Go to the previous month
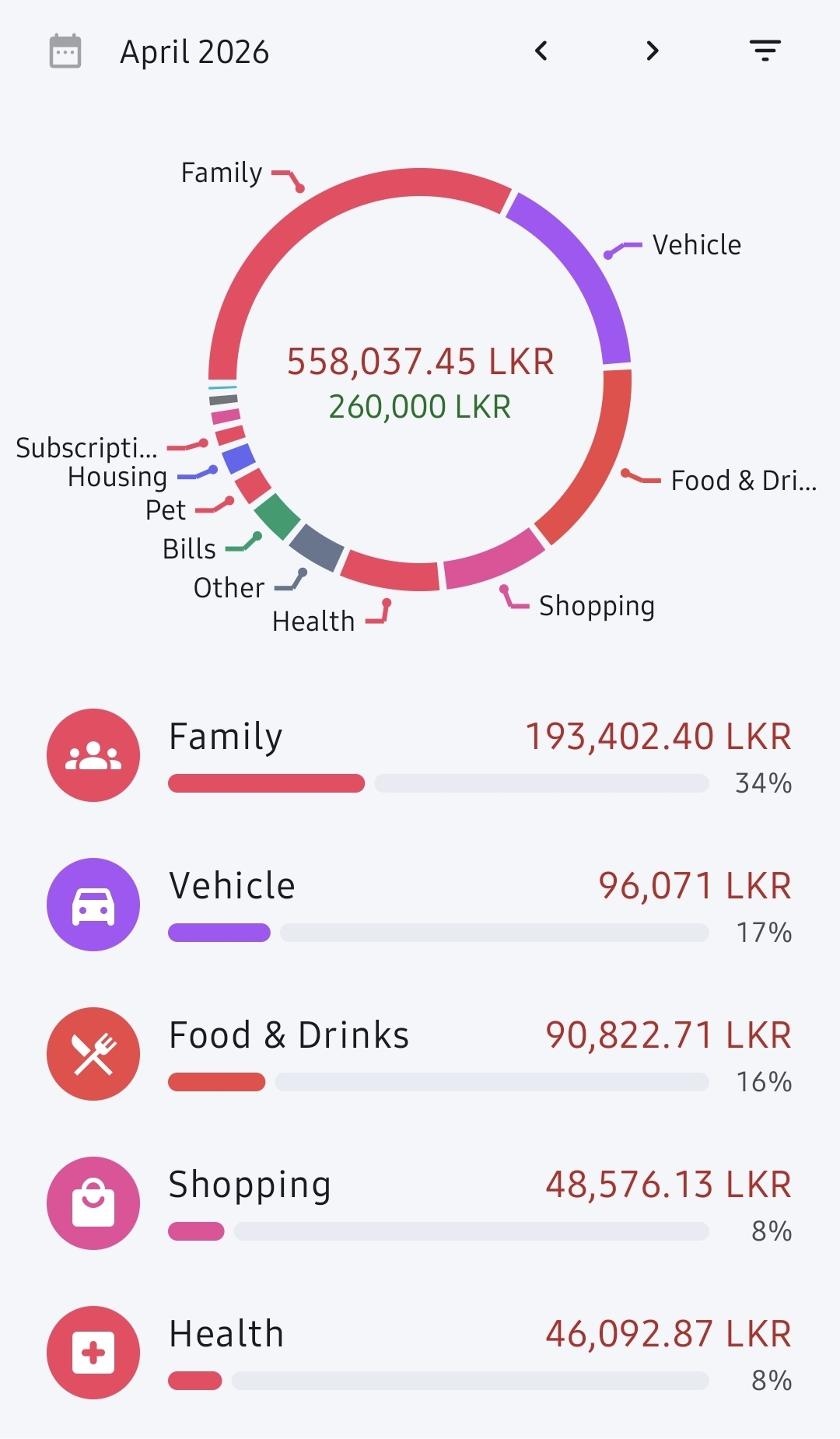 (541, 51)
